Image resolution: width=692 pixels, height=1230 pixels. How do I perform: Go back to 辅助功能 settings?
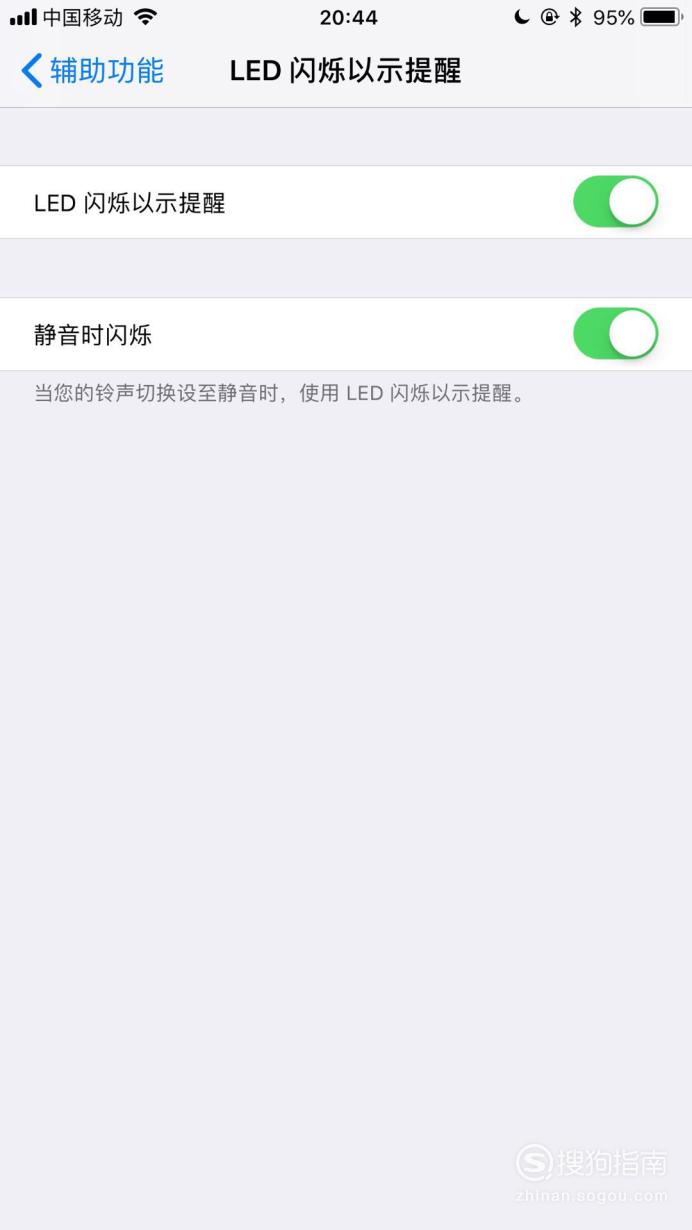tap(92, 71)
